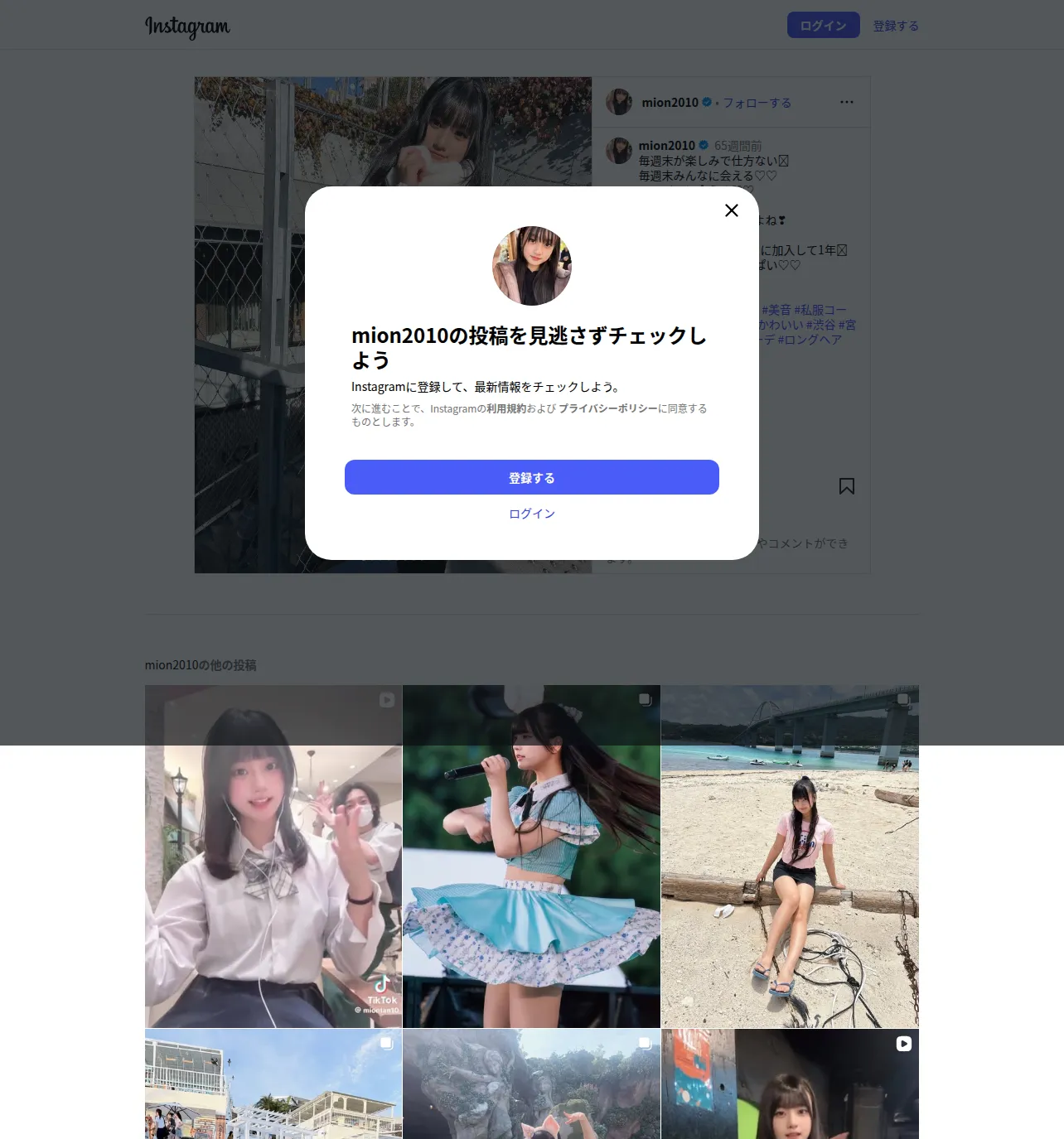This screenshot has height=1139, width=1064.
Task: Open the beach and bridge post
Action: point(791,857)
